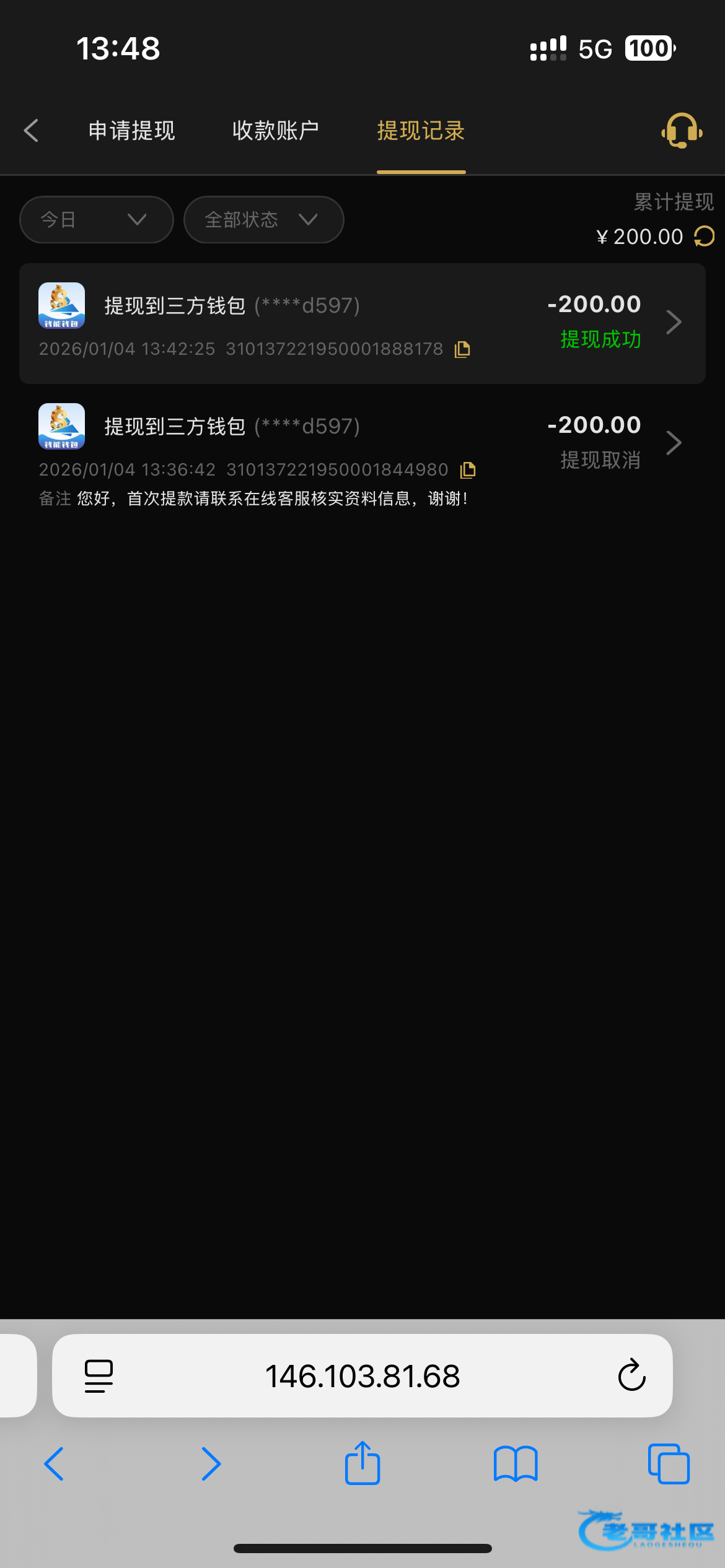Open the 提现取消 withdrawal record
This screenshot has height=1568, width=725.
click(362, 443)
